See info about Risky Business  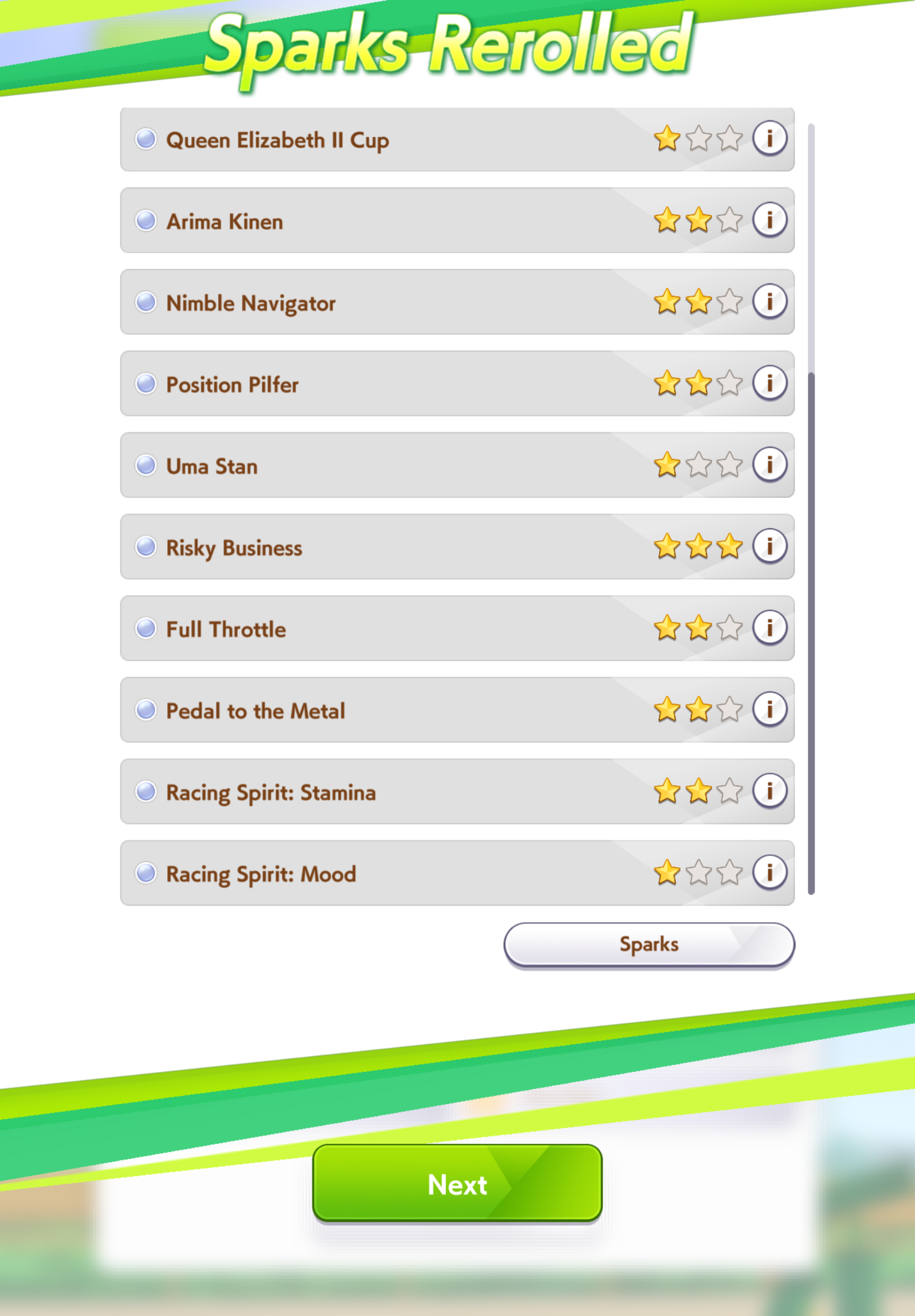click(x=769, y=546)
